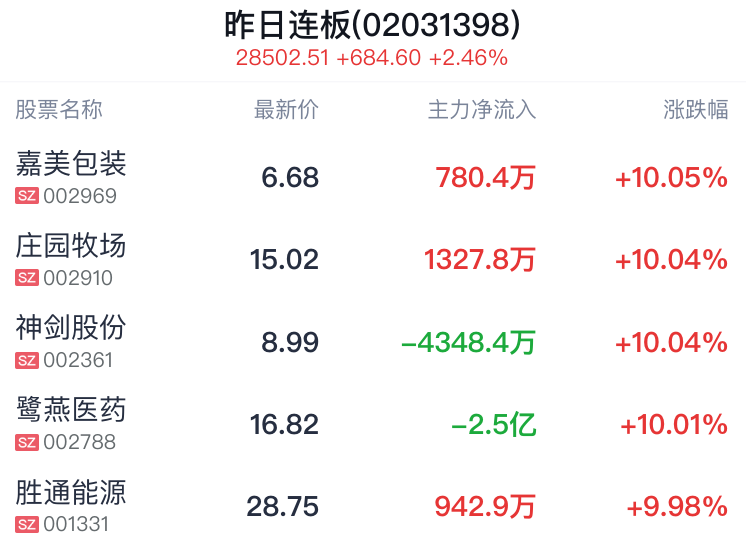Open the 庄园牧场 002910 stock row
This screenshot has width=746, height=559.
(373, 260)
